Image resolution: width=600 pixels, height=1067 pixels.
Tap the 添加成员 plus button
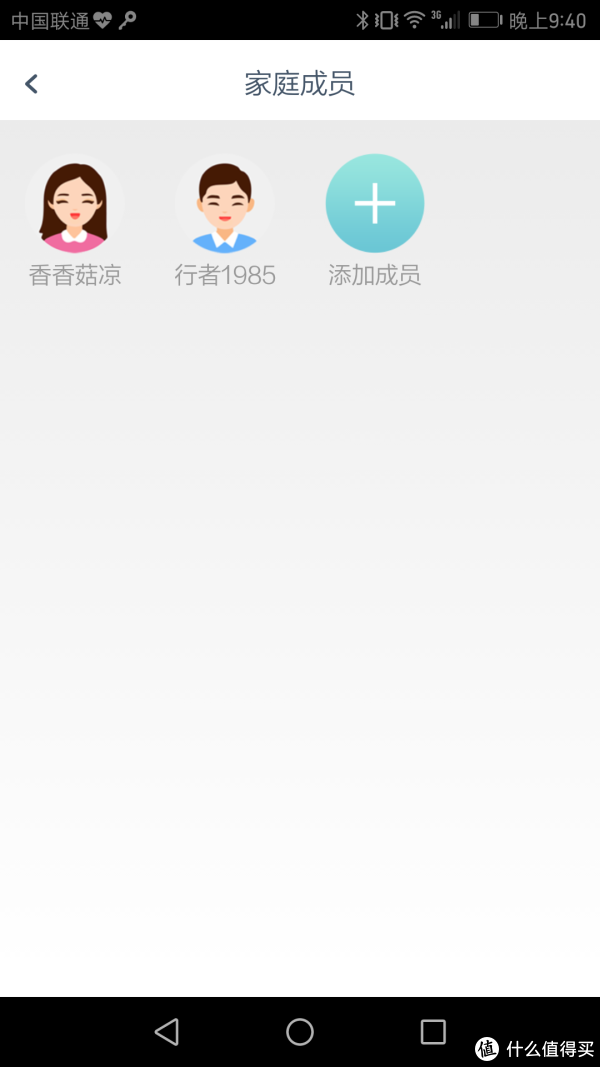pos(375,203)
